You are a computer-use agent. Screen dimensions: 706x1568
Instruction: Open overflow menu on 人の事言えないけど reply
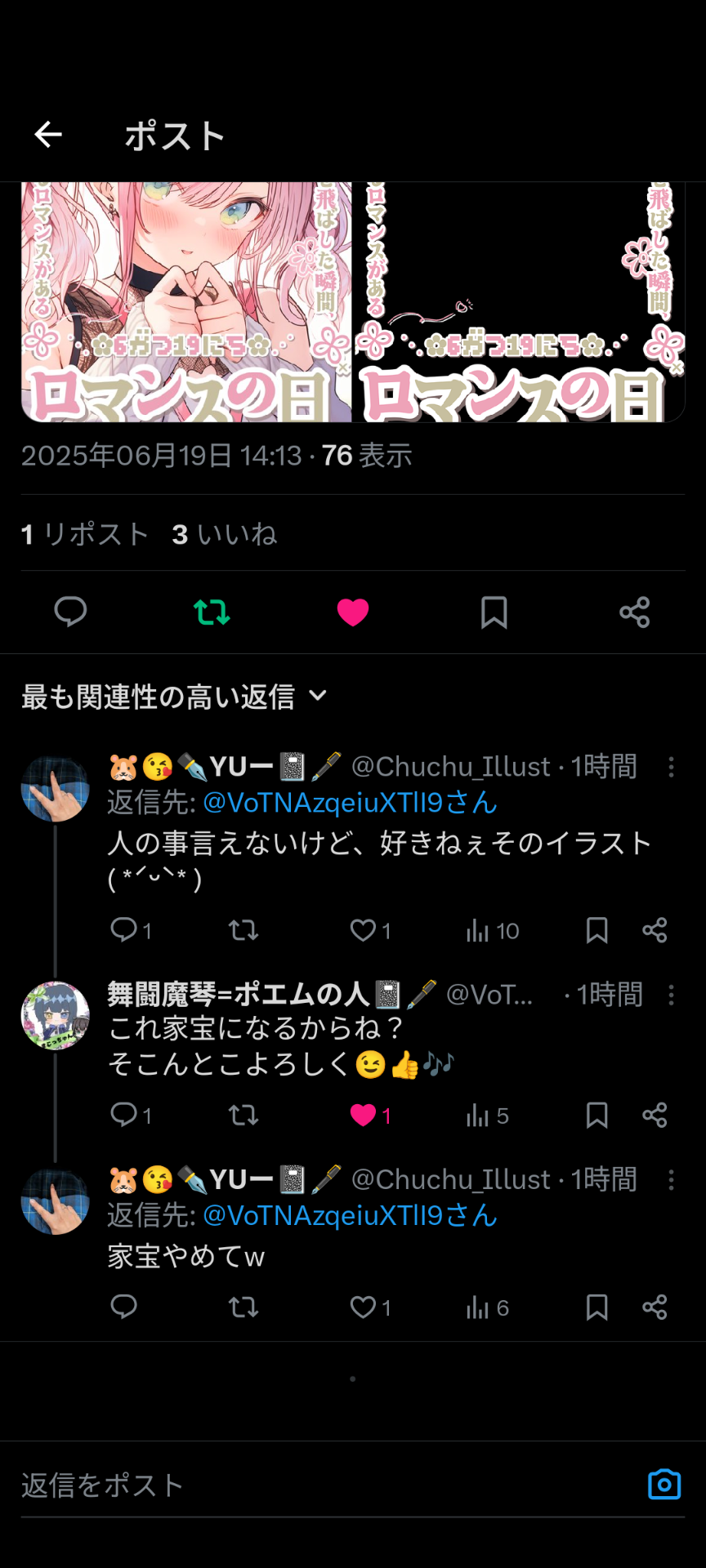[x=671, y=767]
